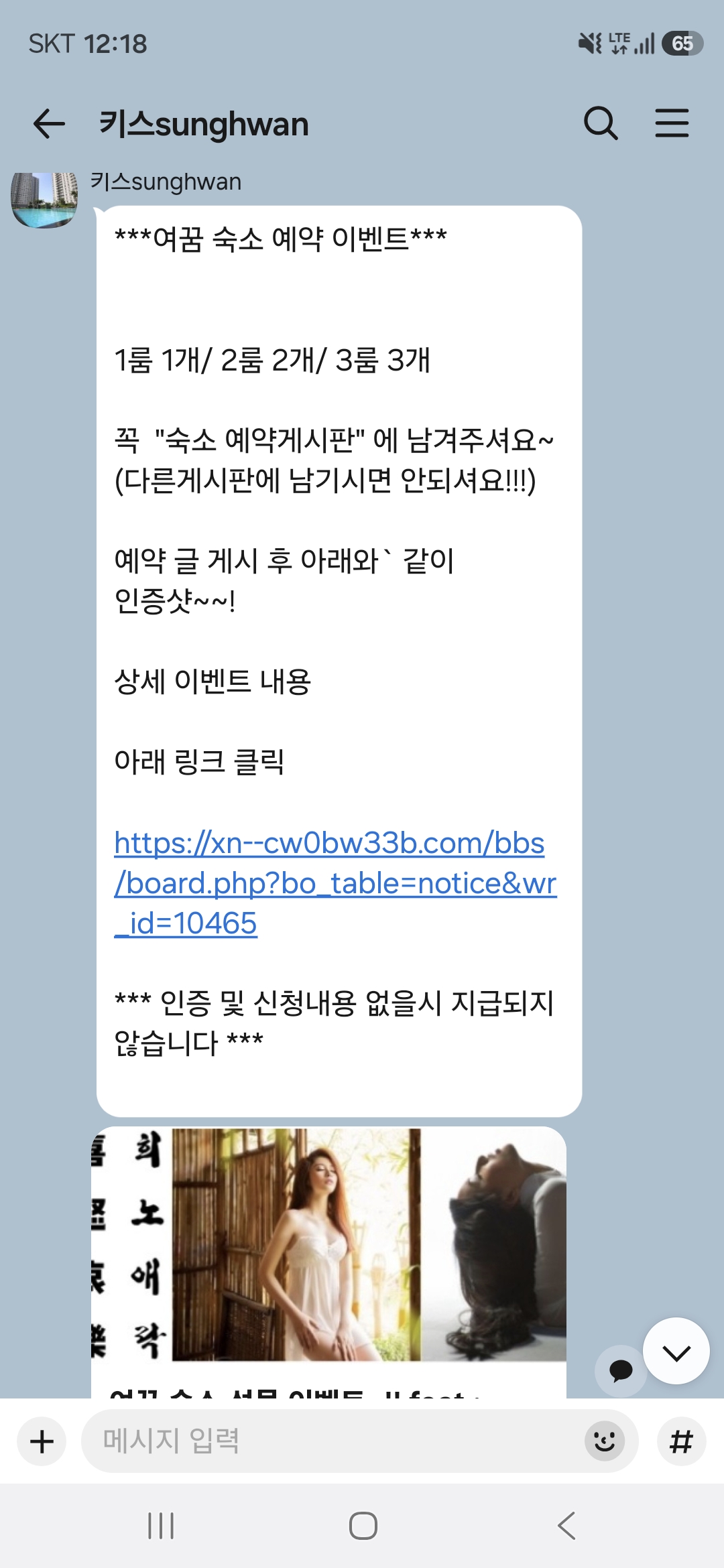The height and width of the screenshot is (1568, 724).
Task: Tap the speech bubble reply button
Action: (x=621, y=1370)
